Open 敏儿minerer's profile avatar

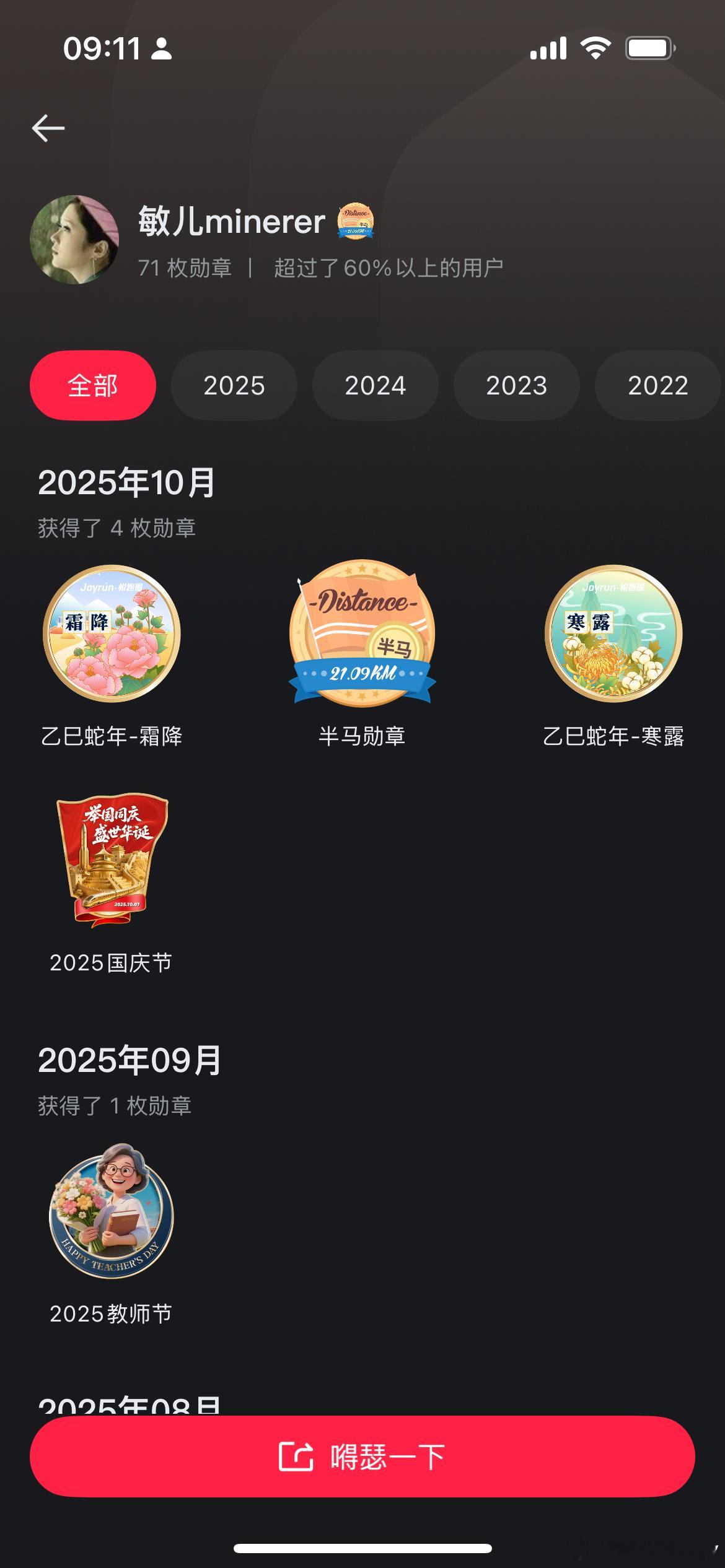(74, 240)
